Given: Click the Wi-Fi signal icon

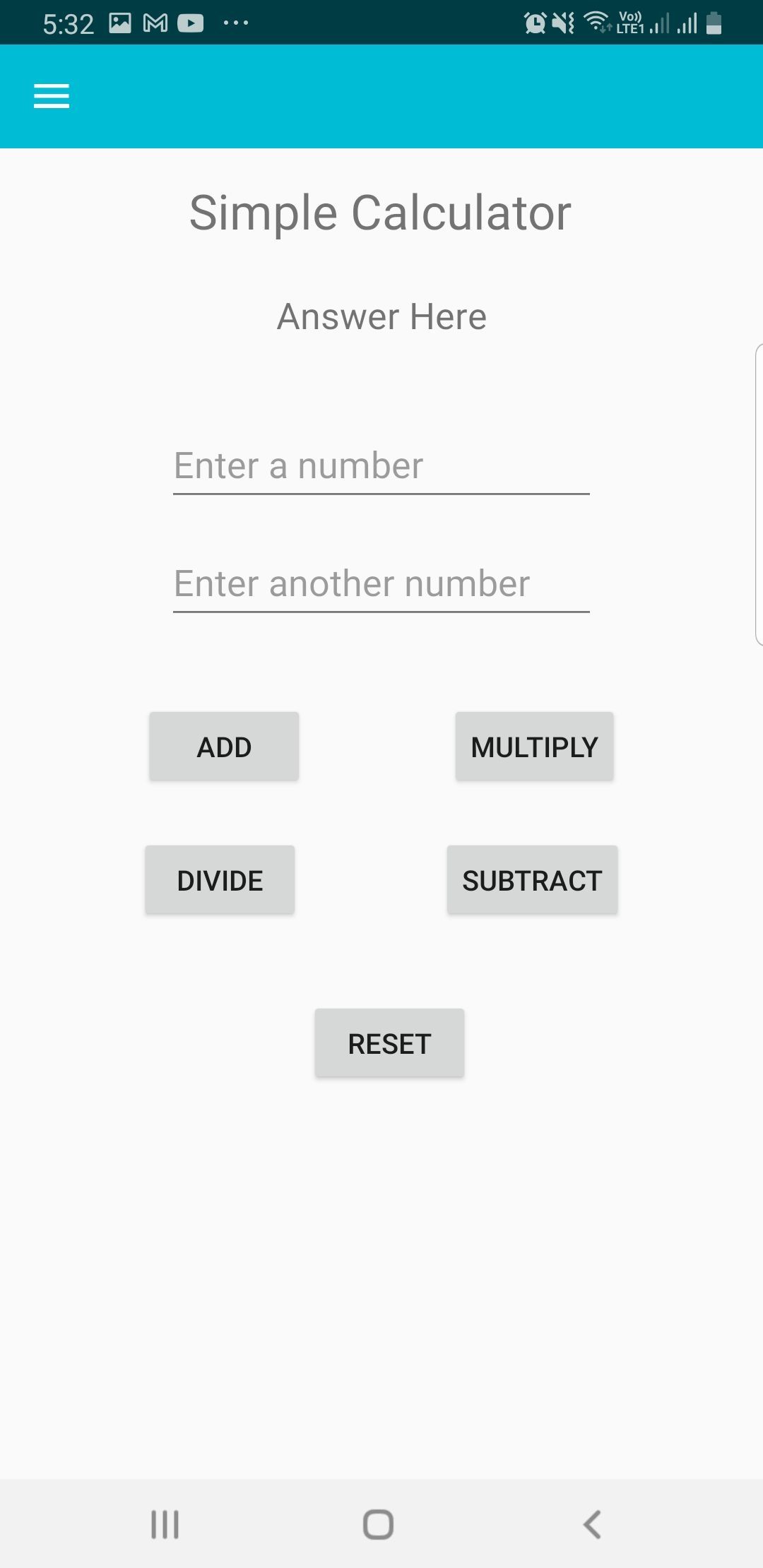Looking at the screenshot, I should coord(596,22).
